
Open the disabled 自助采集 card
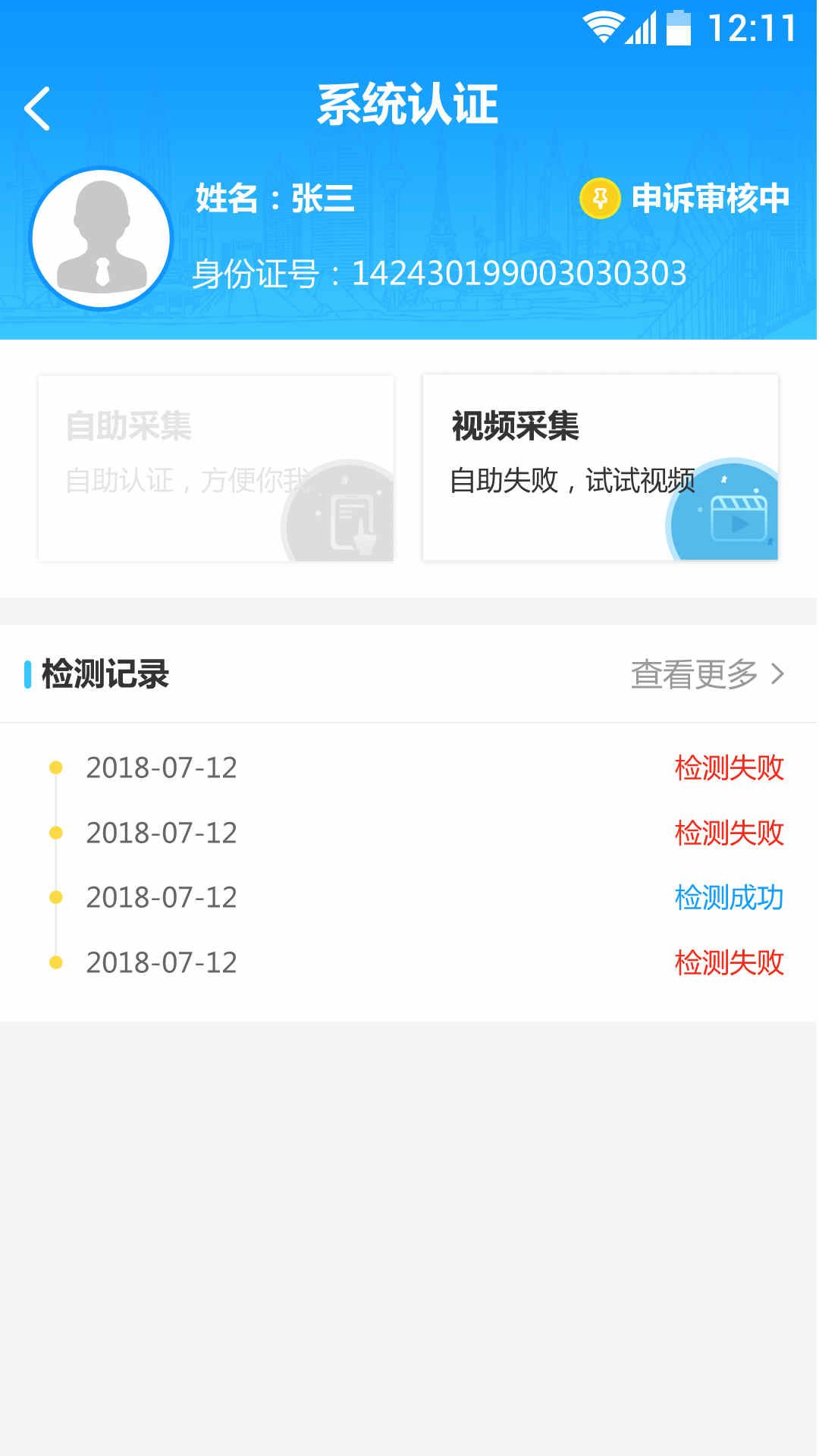(x=215, y=466)
